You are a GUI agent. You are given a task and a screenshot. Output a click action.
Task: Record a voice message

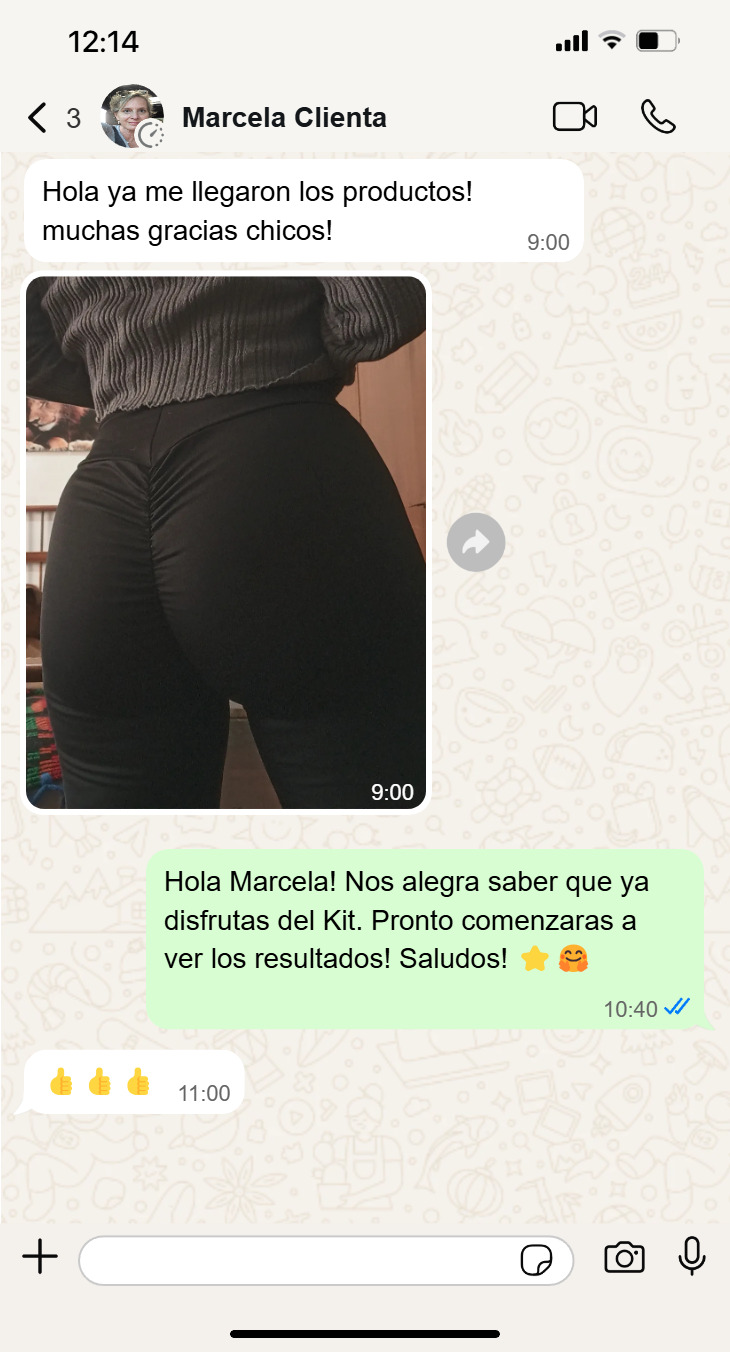pyautogui.click(x=692, y=1257)
